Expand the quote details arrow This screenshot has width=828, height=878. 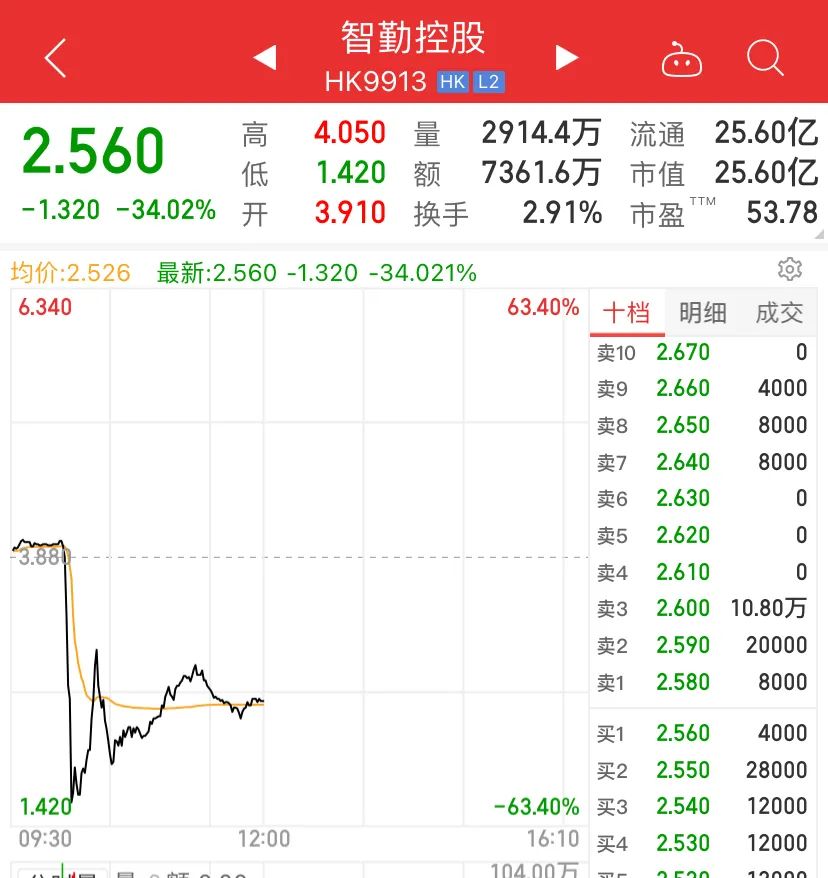tap(820, 234)
